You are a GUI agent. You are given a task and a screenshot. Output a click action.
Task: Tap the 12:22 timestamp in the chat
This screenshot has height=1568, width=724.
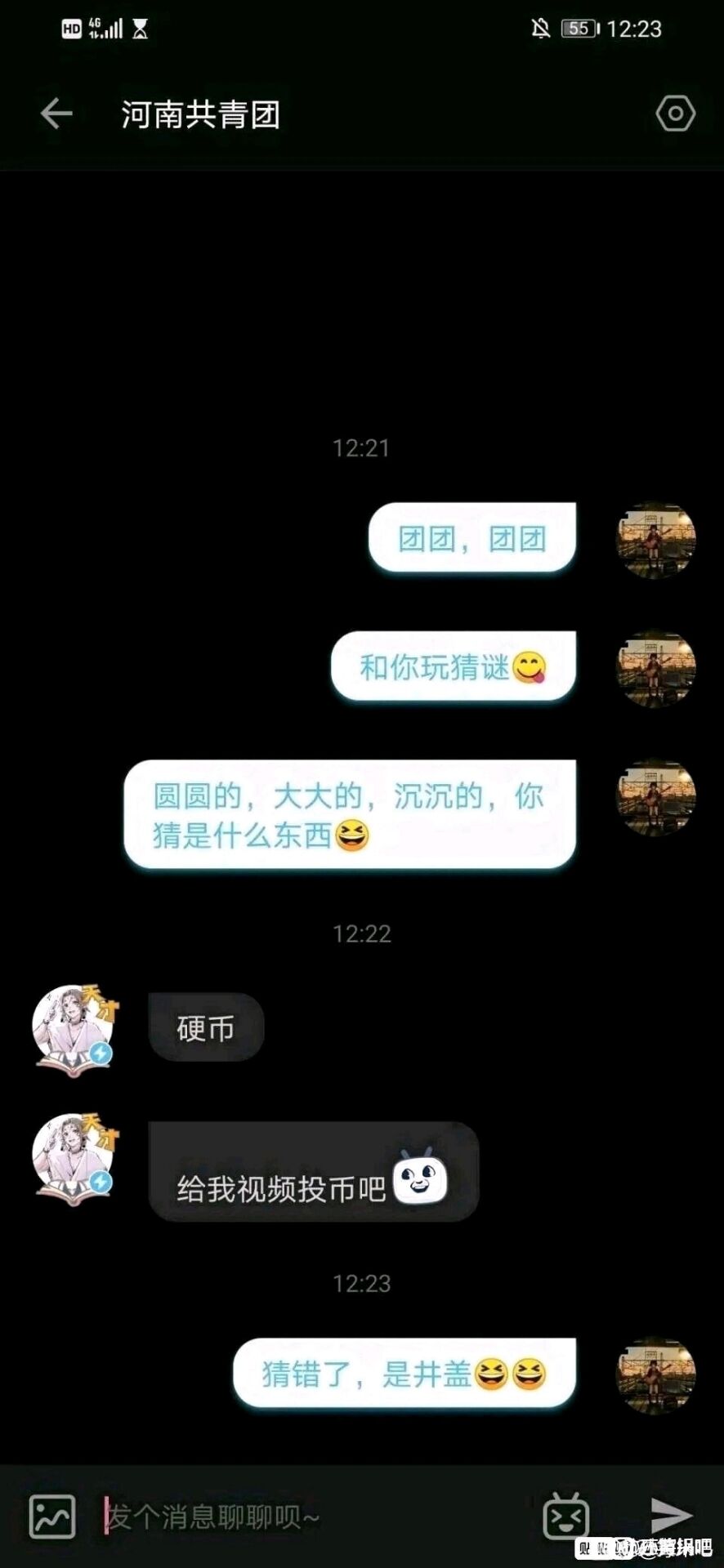[362, 933]
